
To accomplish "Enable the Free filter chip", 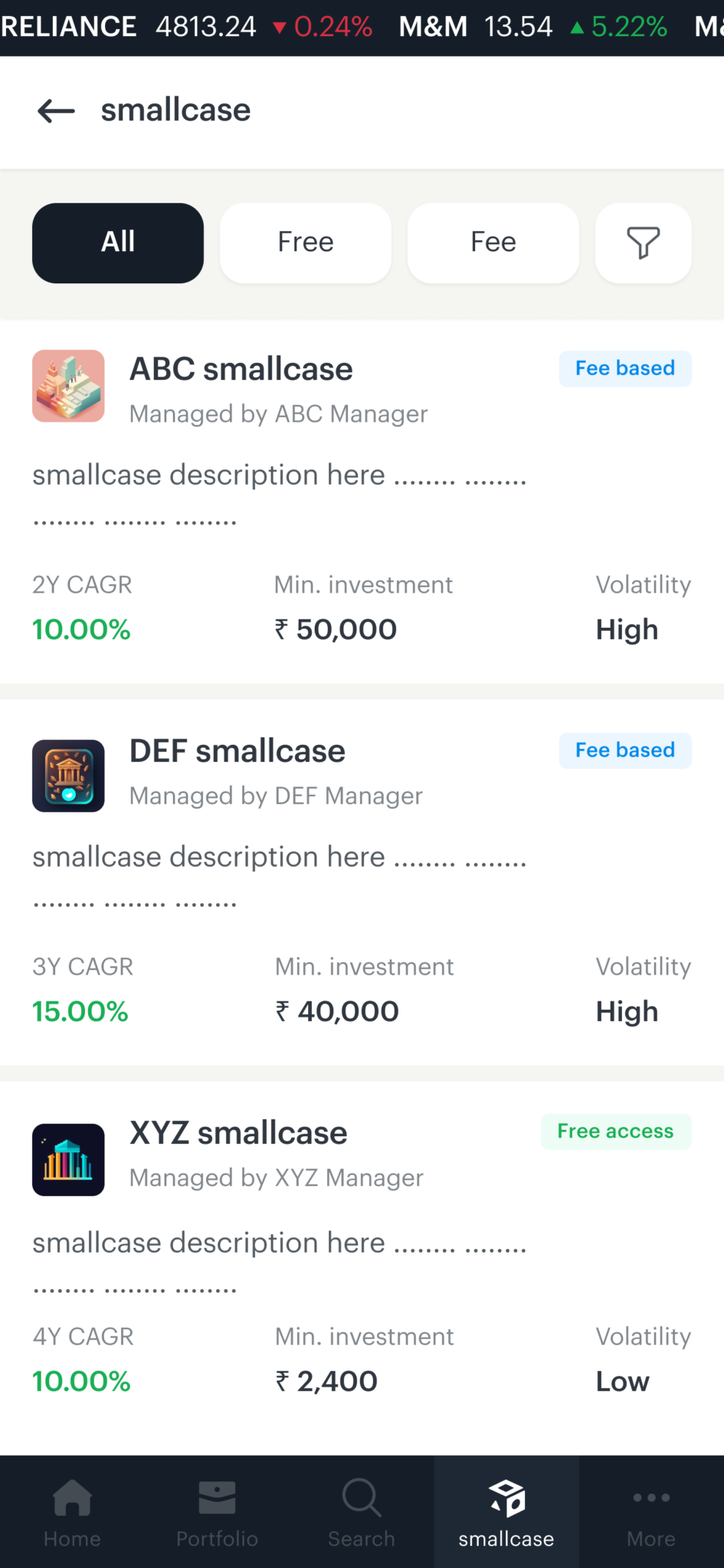I will 305,243.
